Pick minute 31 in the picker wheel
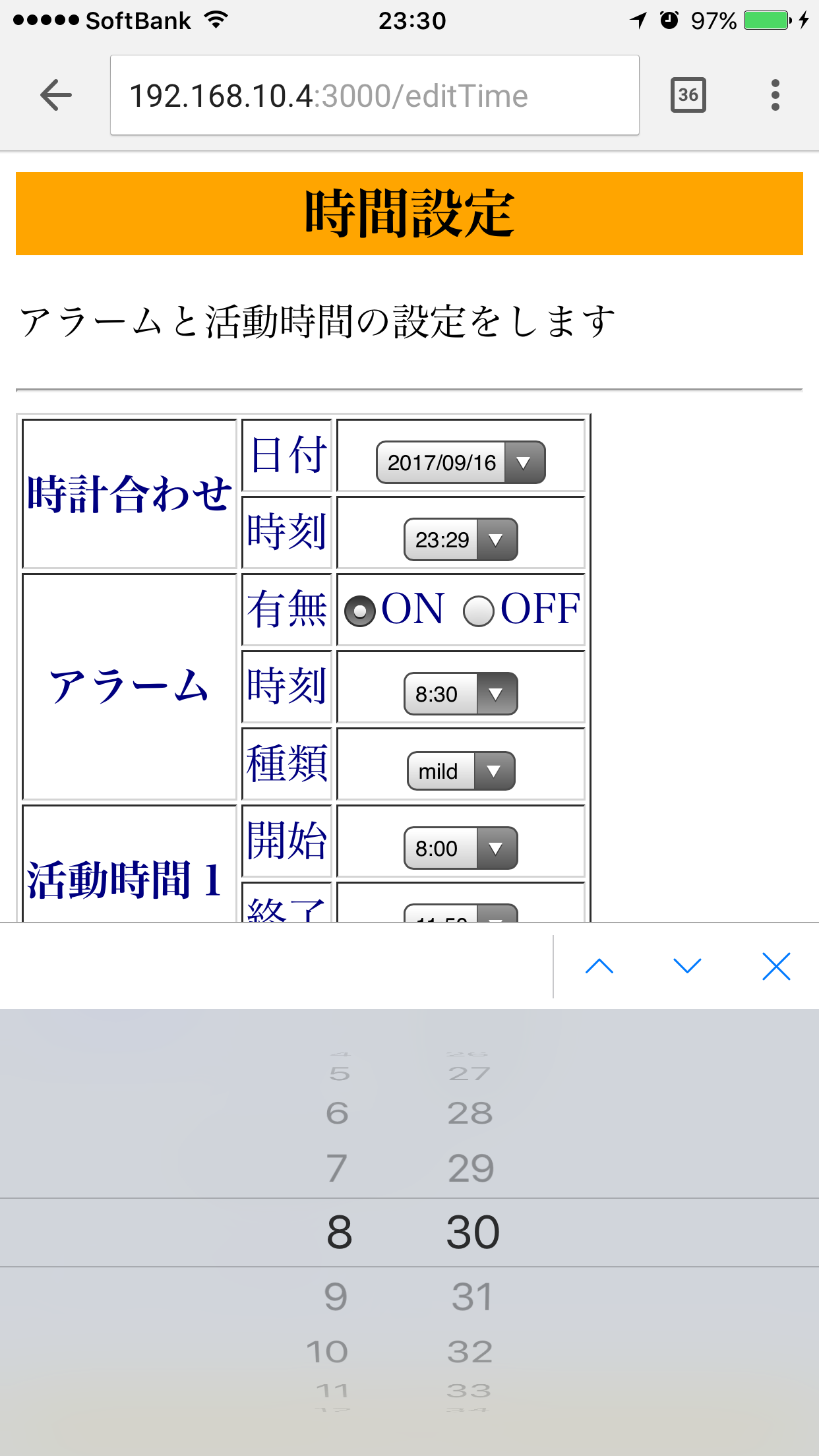Image resolution: width=819 pixels, height=1456 pixels. pyautogui.click(x=472, y=1297)
